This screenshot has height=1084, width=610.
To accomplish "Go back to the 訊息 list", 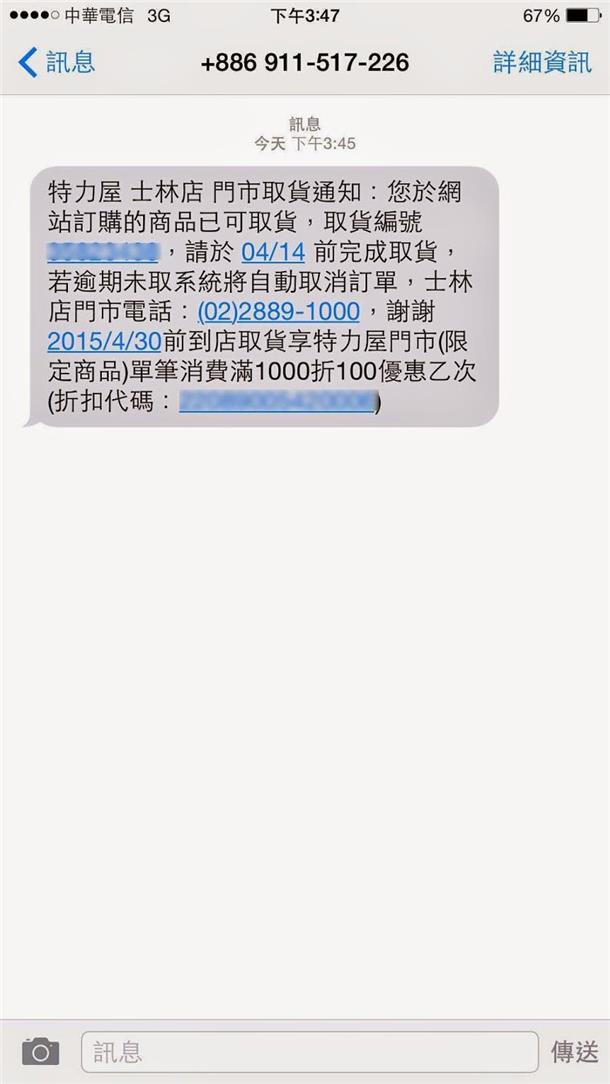I will point(56,62).
